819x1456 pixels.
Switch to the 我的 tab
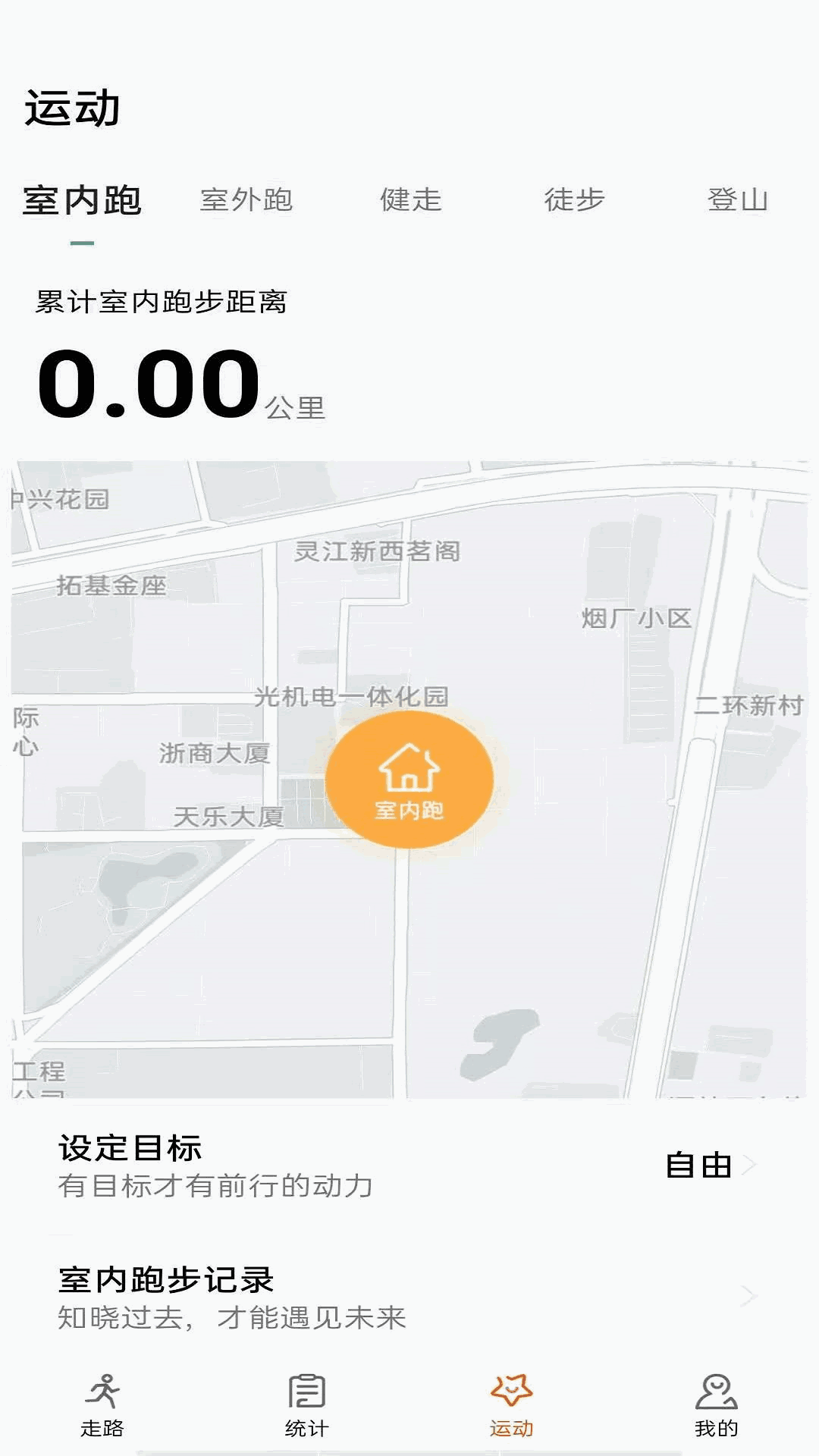coord(717,1406)
